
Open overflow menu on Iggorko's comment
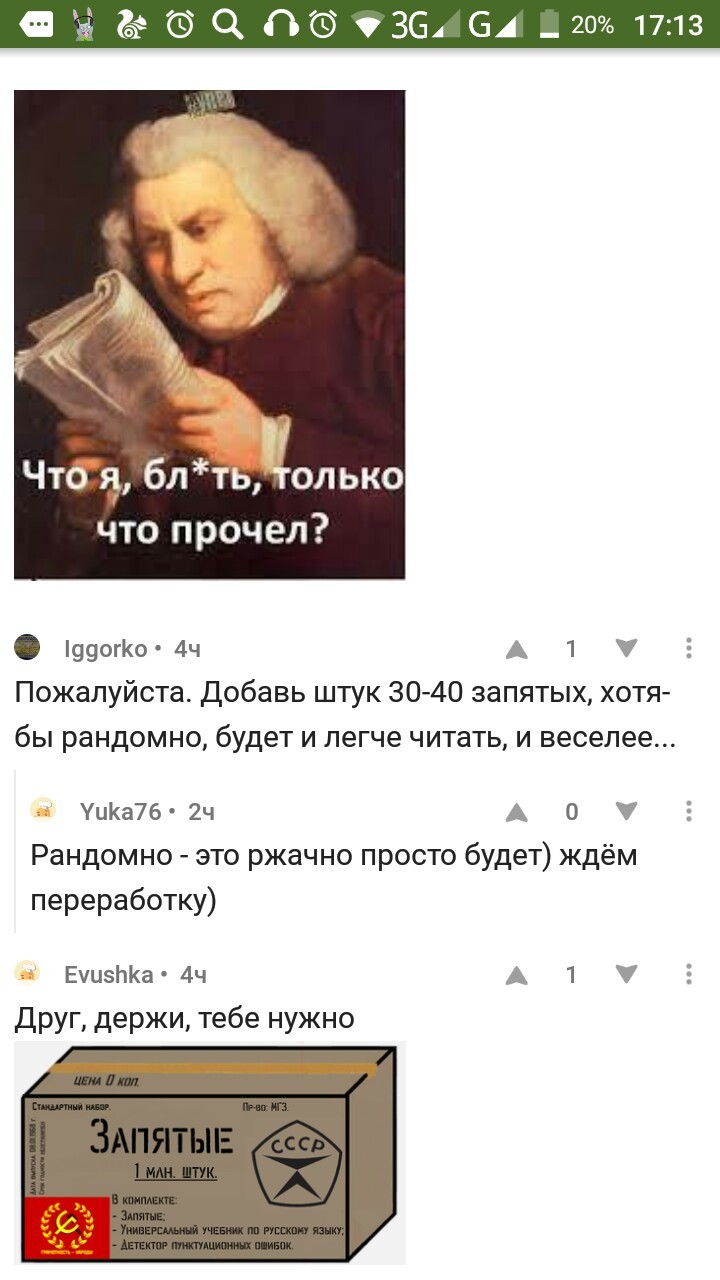689,649
